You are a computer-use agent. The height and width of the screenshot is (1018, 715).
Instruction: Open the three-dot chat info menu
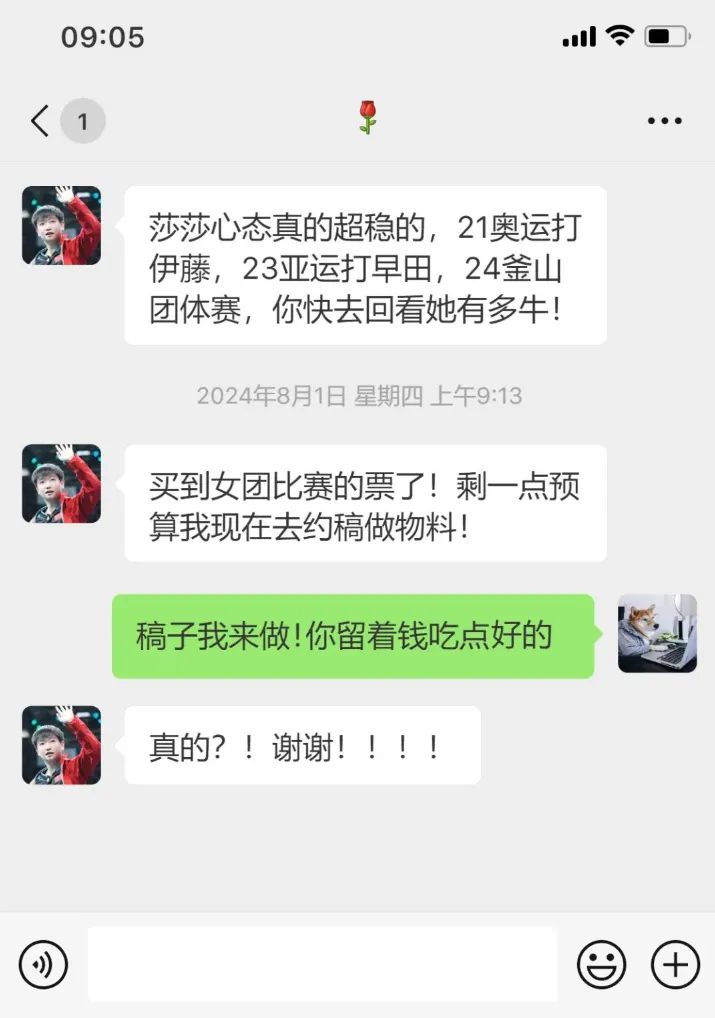point(664,122)
